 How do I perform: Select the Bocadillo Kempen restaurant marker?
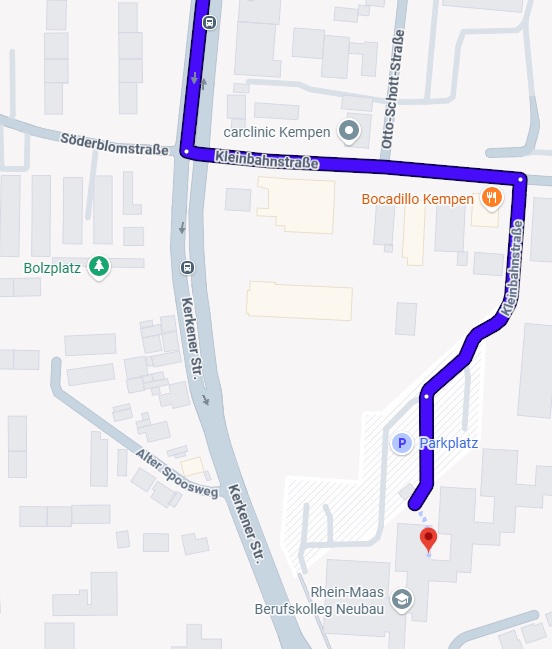pyautogui.click(x=491, y=198)
